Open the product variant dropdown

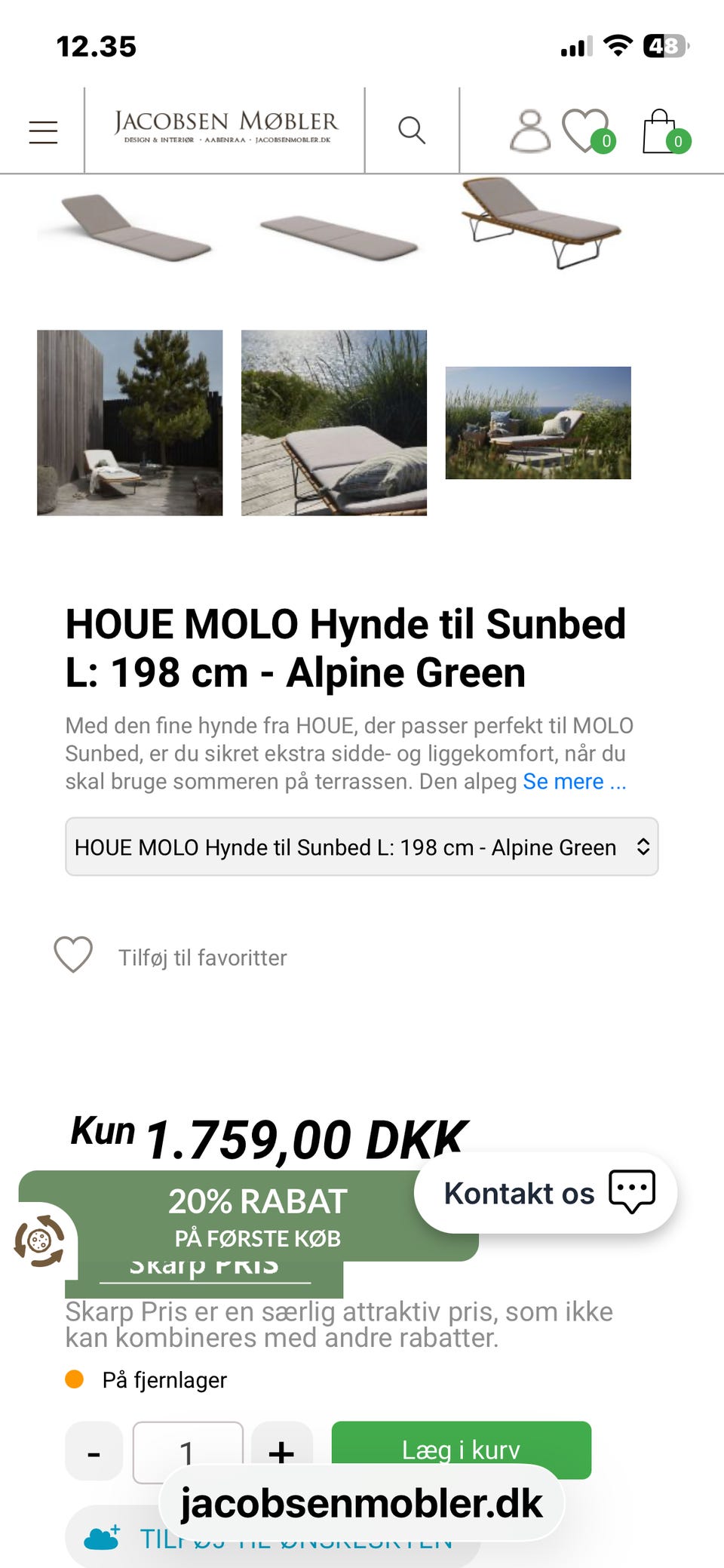pyautogui.click(x=360, y=847)
